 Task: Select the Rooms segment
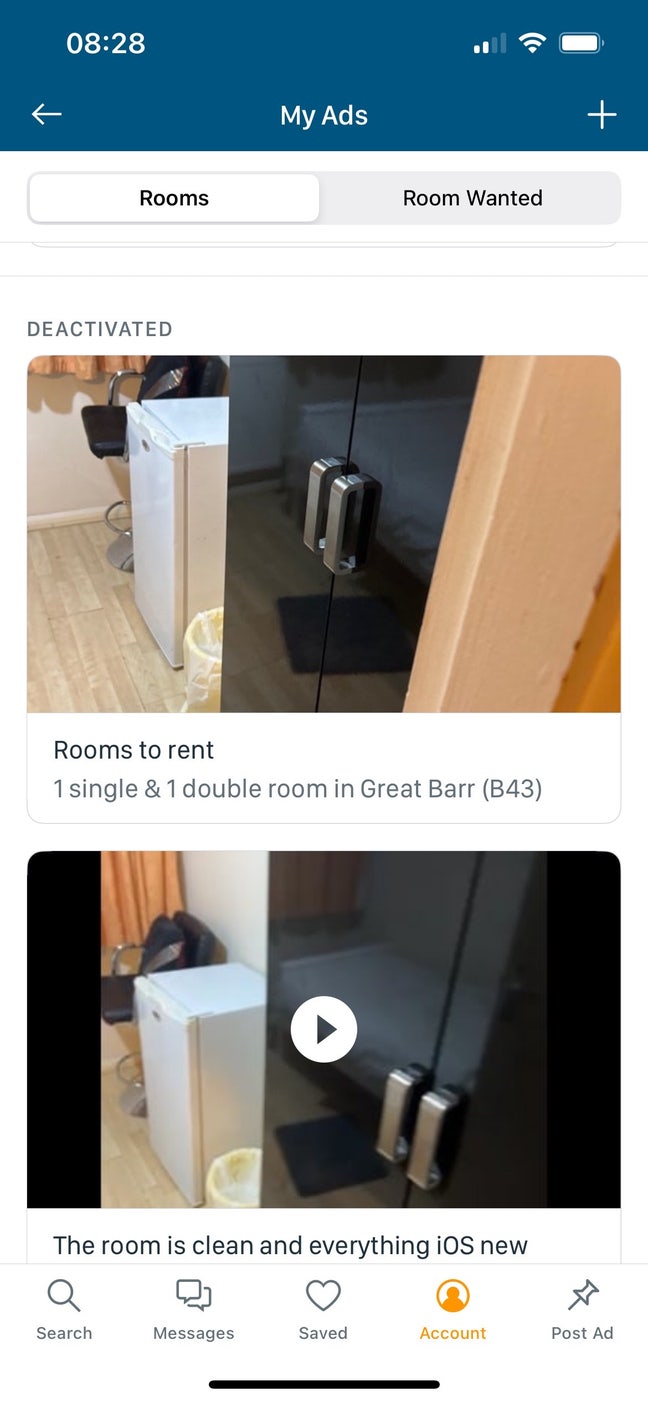174,198
